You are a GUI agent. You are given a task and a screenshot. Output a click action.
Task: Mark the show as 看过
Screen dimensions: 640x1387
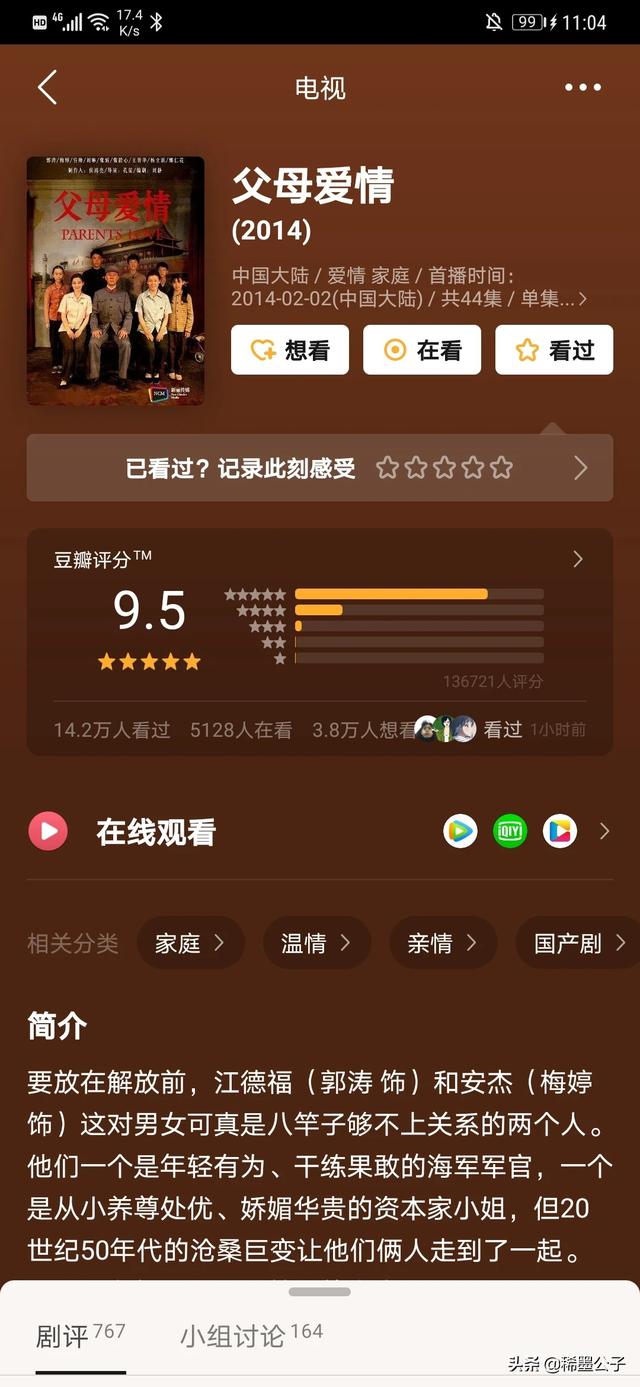pyautogui.click(x=554, y=350)
